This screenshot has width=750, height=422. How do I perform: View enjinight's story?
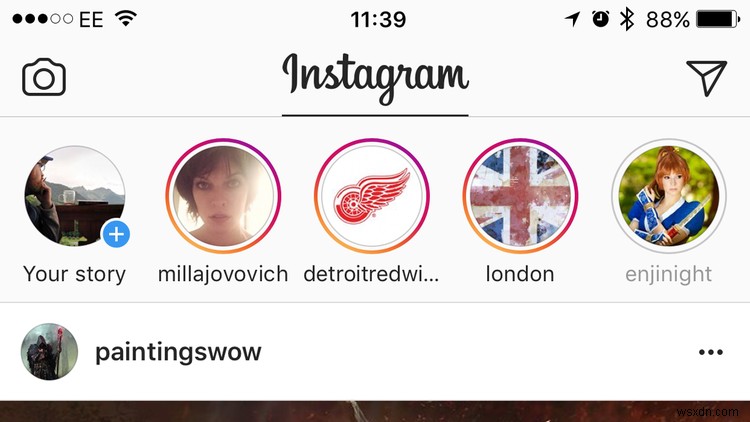[x=668, y=196]
